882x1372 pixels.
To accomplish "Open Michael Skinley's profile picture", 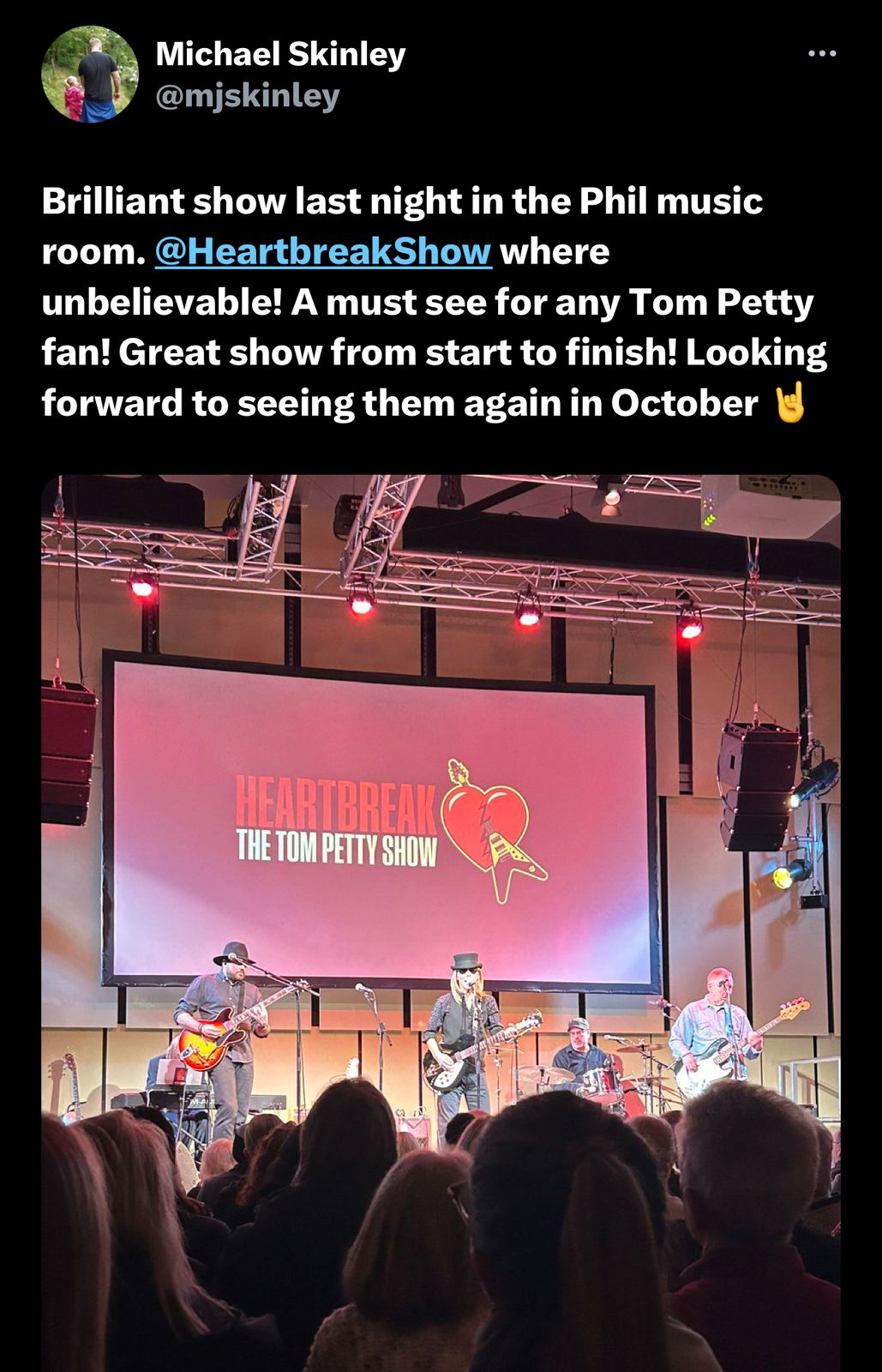I will 89,74.
